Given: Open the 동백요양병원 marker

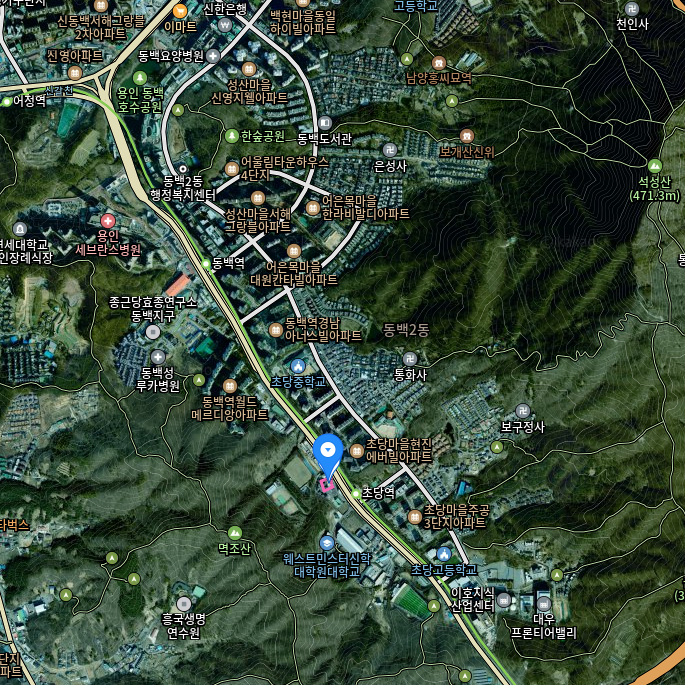Looking at the screenshot, I should click(213, 56).
